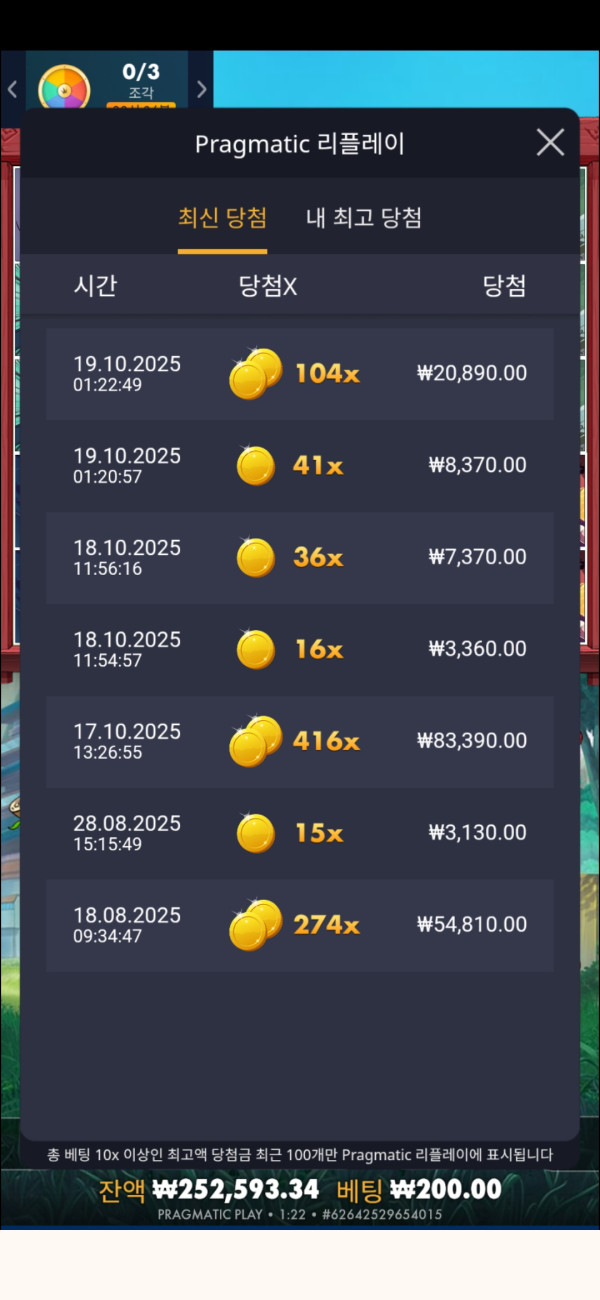Open the 274x replay for ₩54,810.00
600x1300 pixels.
click(x=300, y=926)
